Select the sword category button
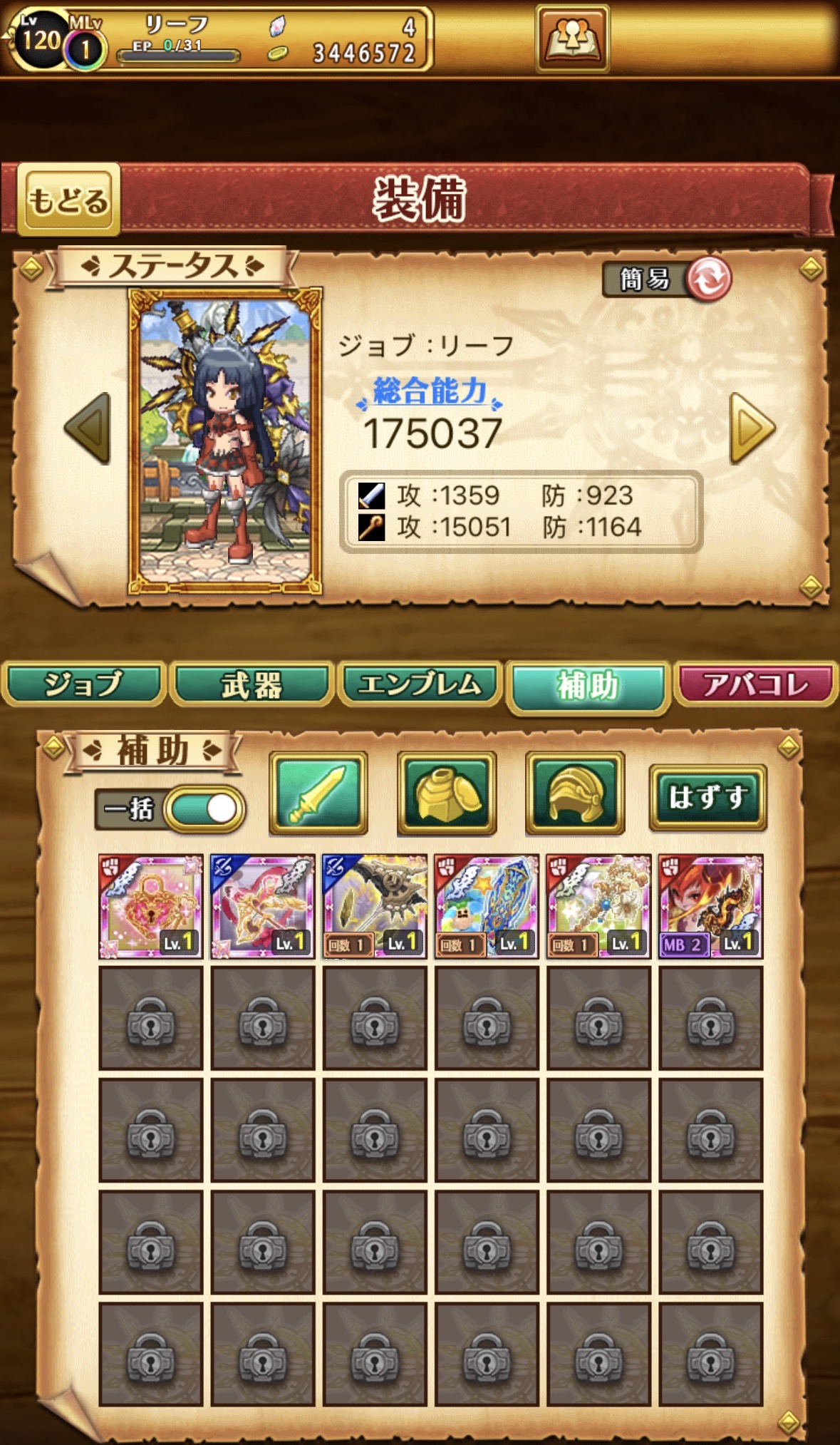The height and width of the screenshot is (1445, 840). [x=318, y=792]
